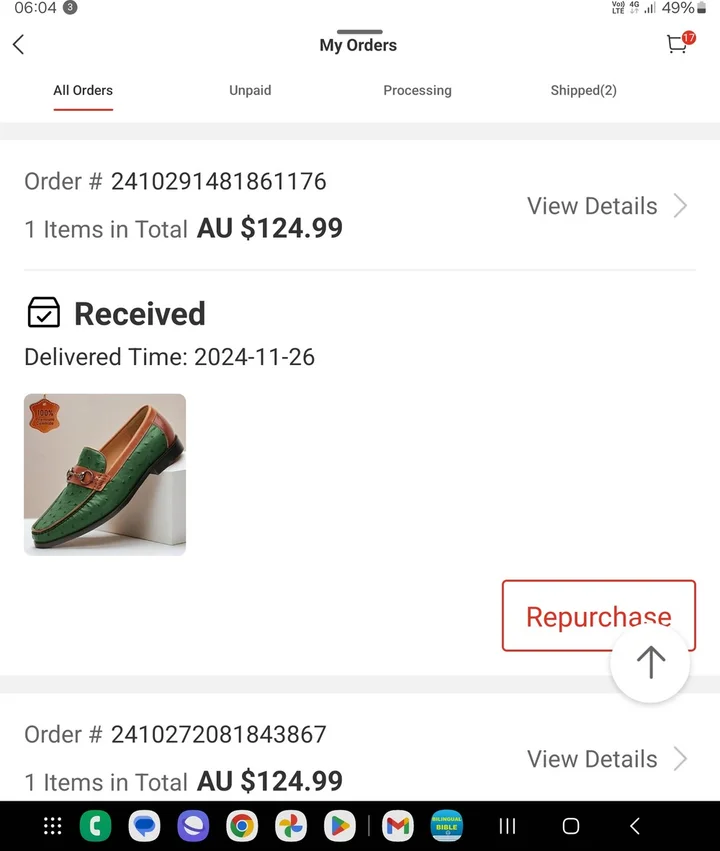This screenshot has height=851, width=720.
Task: Open Google Messages from taskbar
Action: coord(144,826)
